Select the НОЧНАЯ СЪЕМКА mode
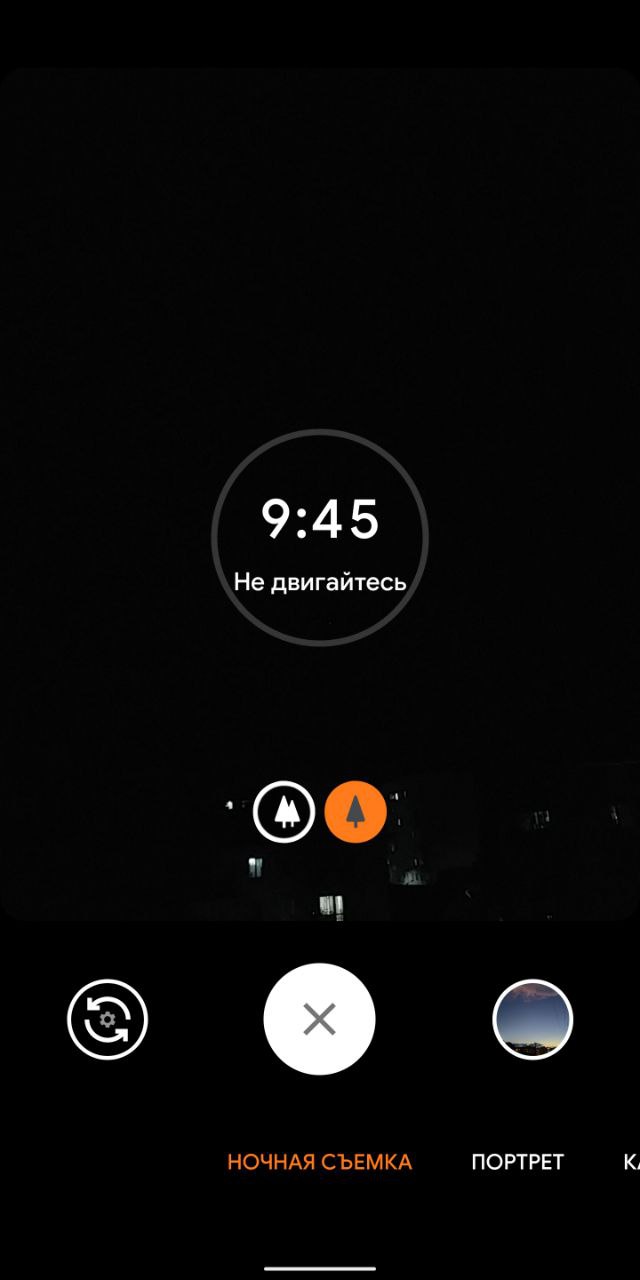The width and height of the screenshot is (640, 1280). [319, 1162]
